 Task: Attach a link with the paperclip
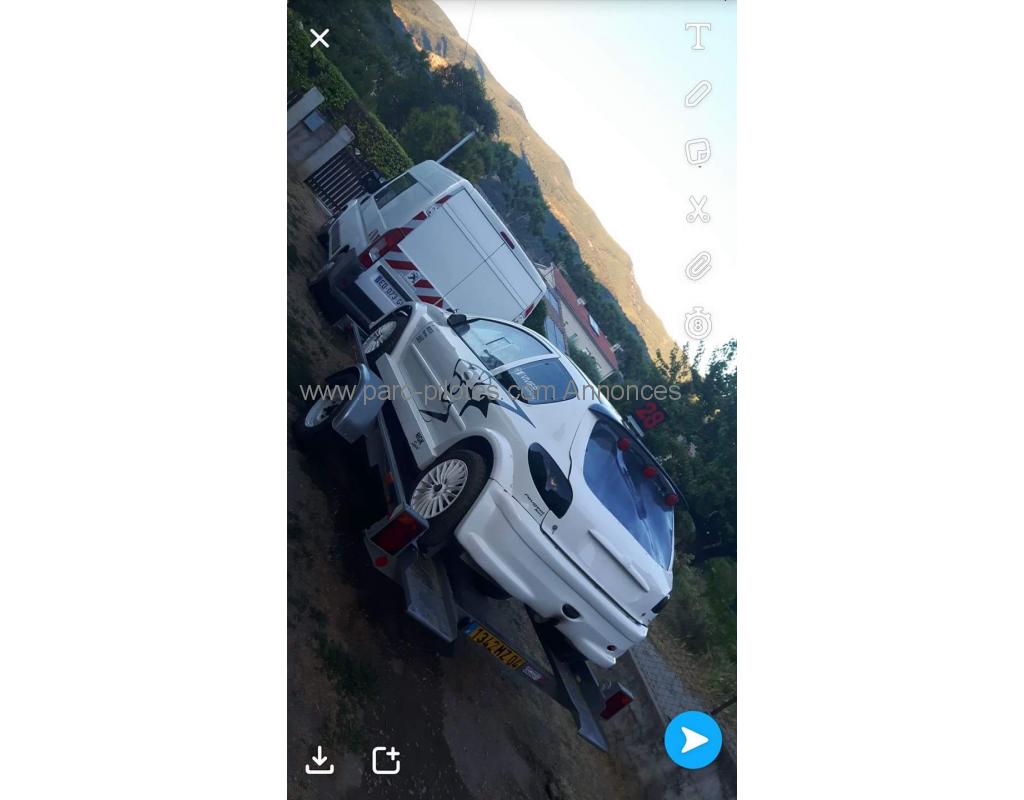point(698,266)
